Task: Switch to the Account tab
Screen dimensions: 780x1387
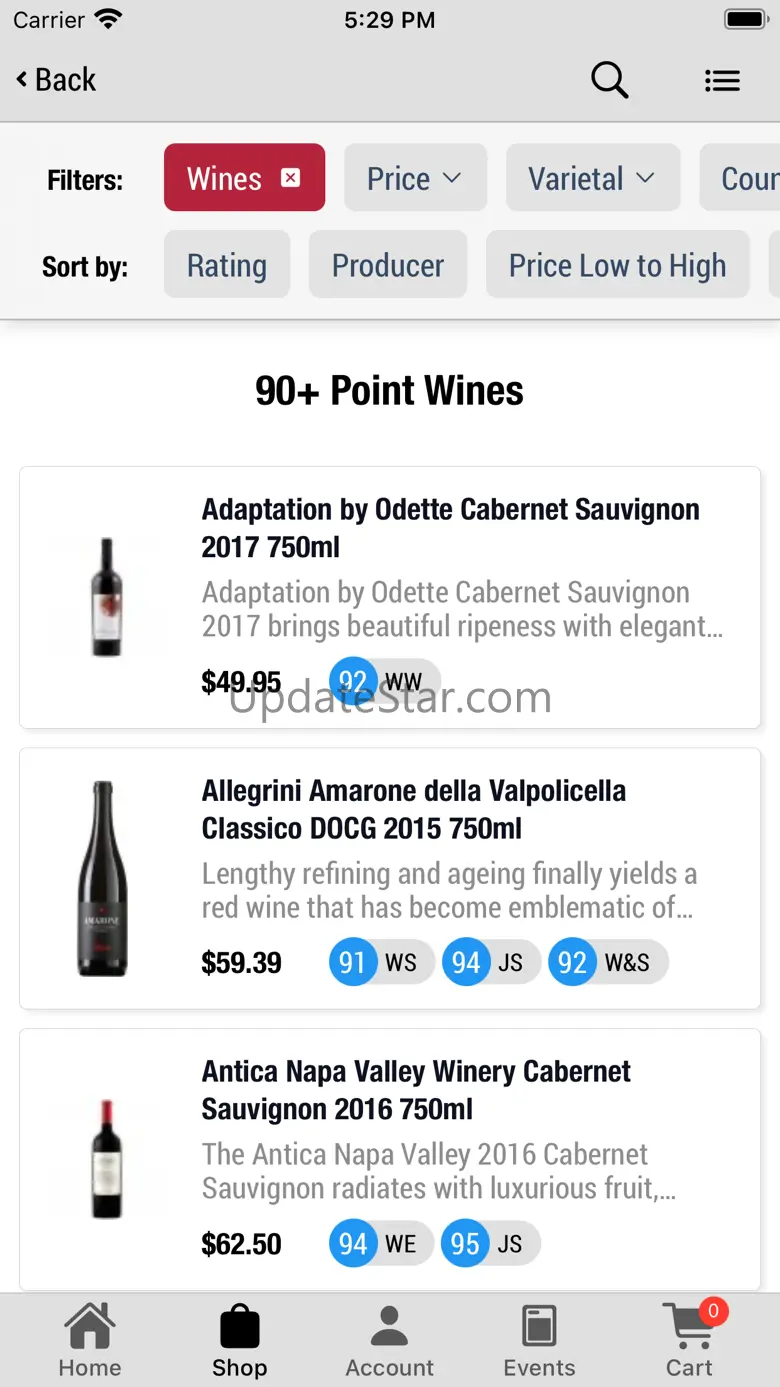Action: 390,1341
